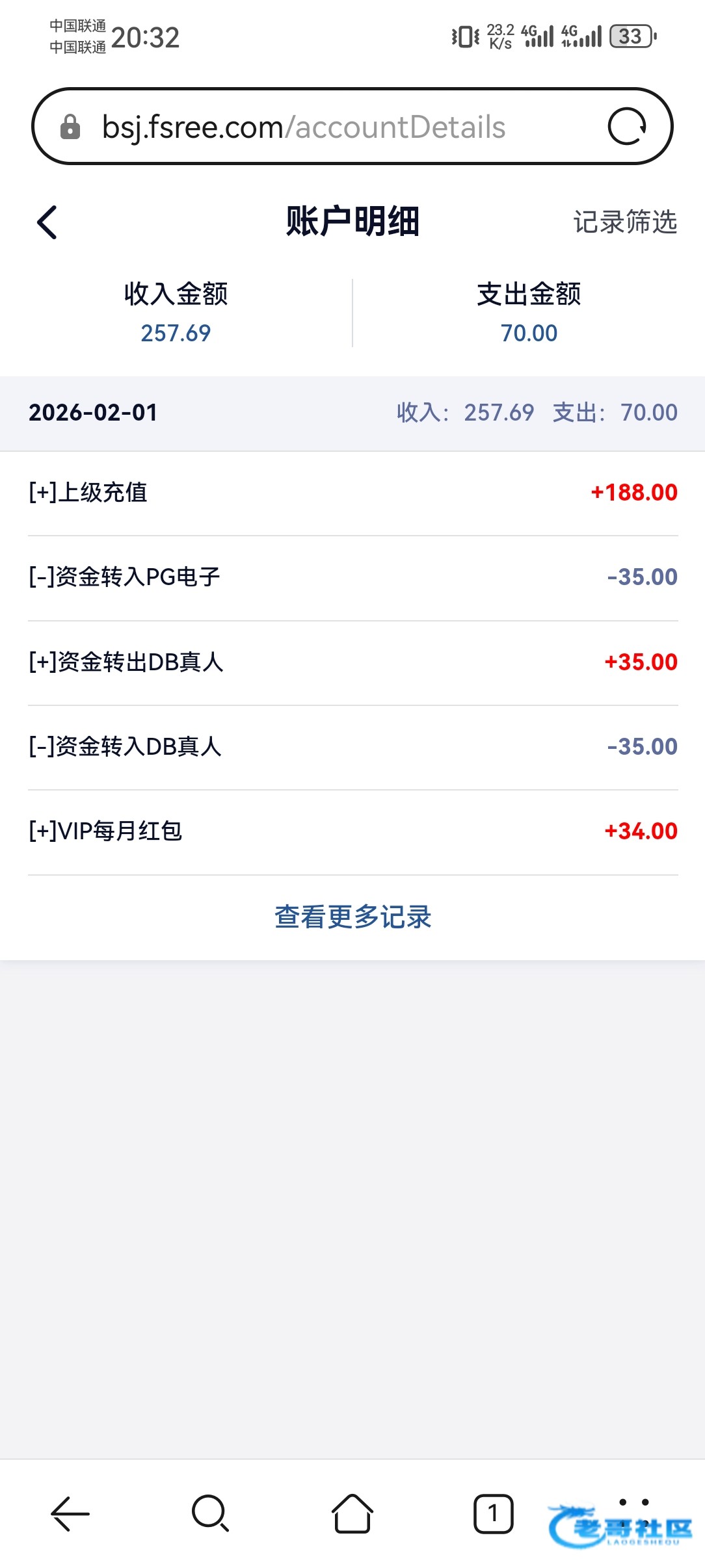705x1568 pixels.
Task: Reload the page with the refresh icon
Action: click(x=626, y=126)
